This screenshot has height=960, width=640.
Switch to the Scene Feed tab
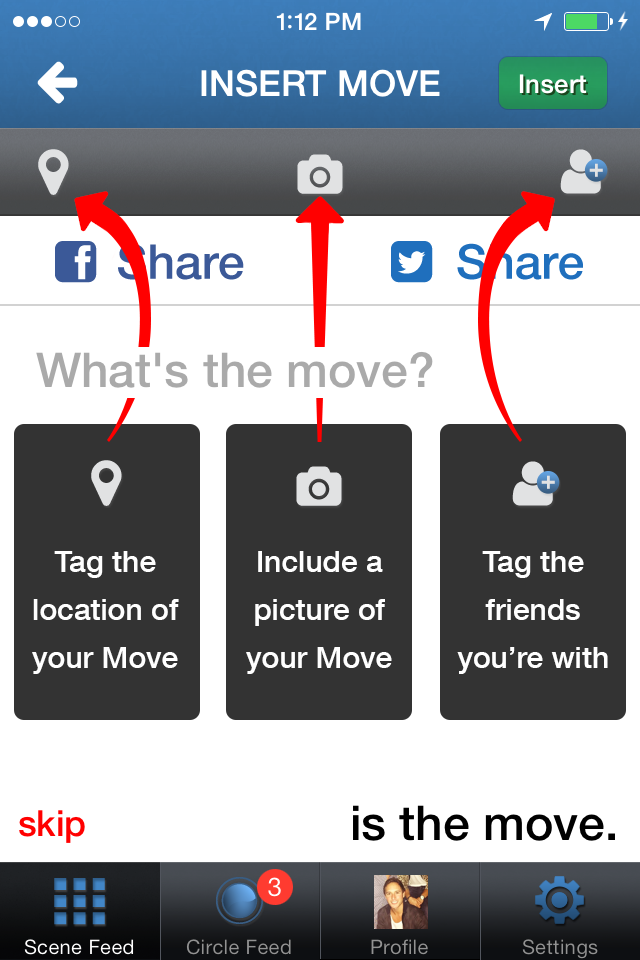[80, 912]
